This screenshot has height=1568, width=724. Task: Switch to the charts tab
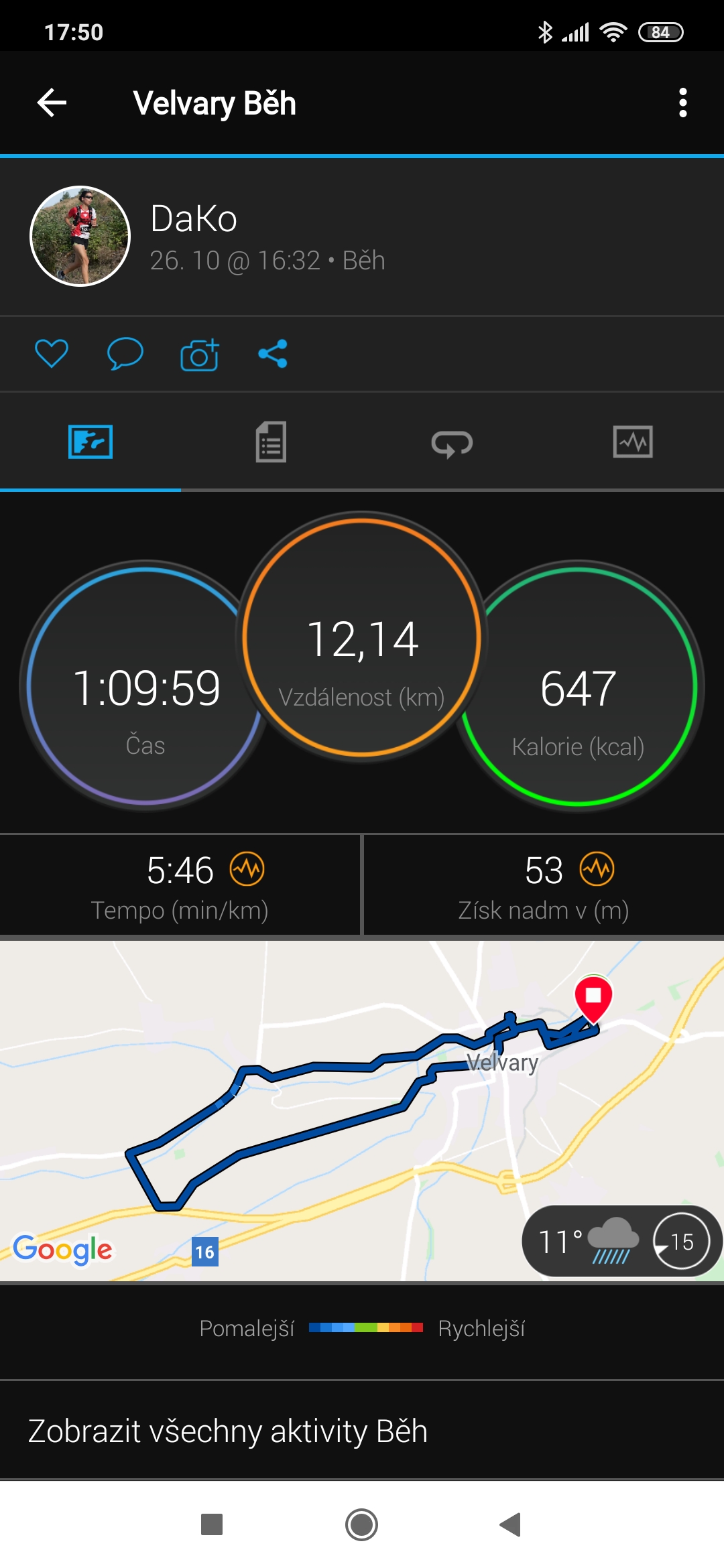633,442
